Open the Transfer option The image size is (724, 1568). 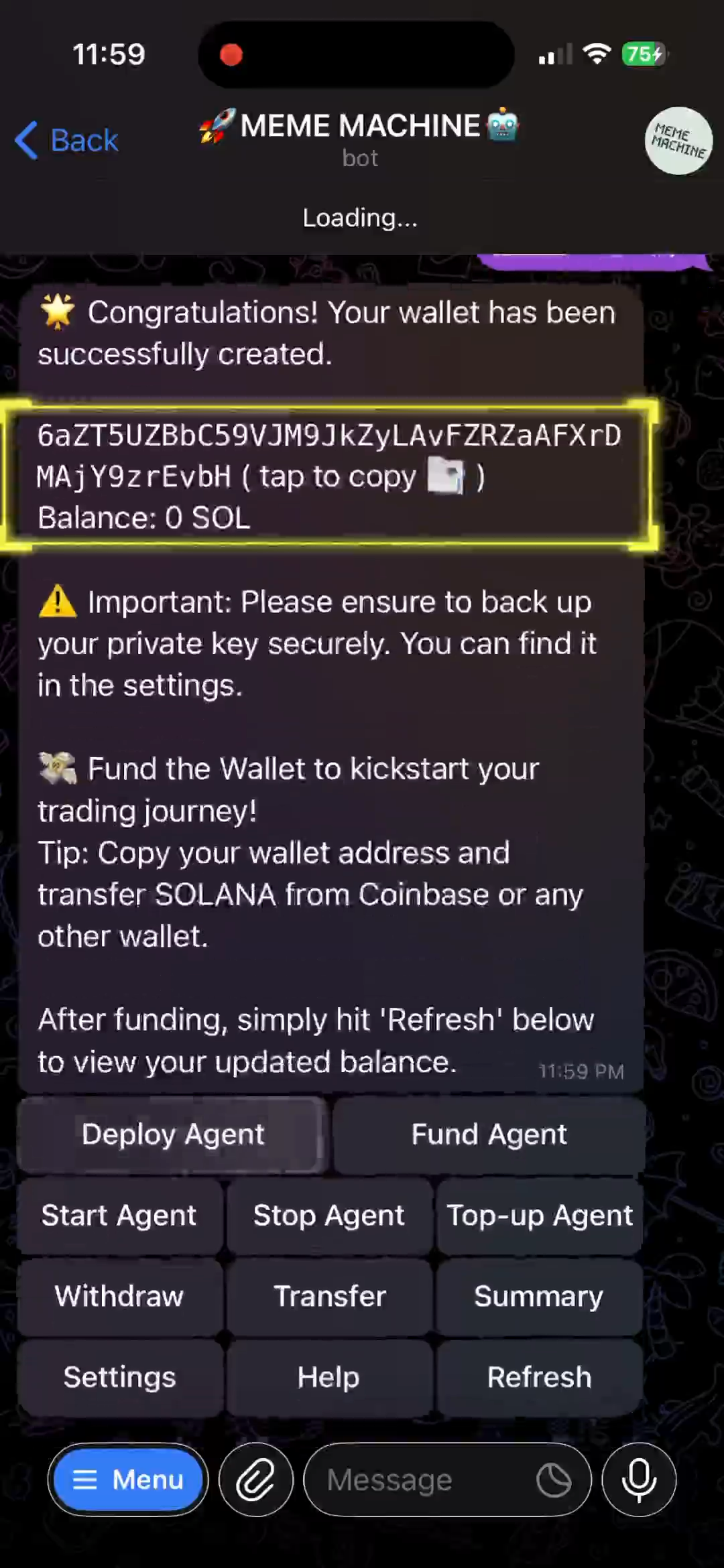[328, 1296]
